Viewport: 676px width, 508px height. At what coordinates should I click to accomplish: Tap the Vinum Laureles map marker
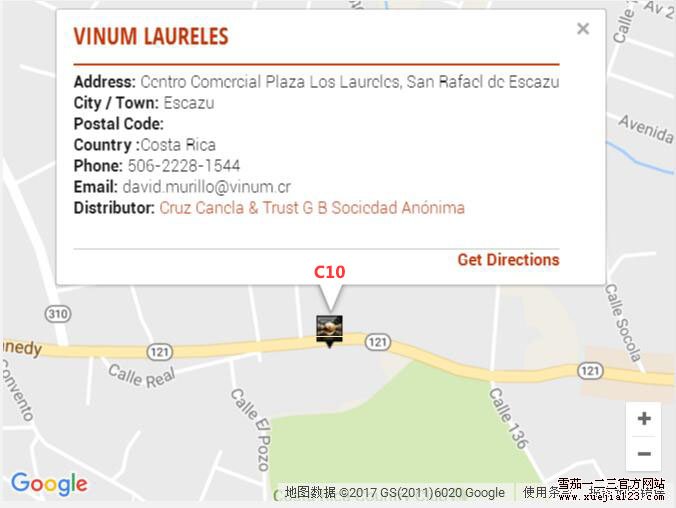point(329,329)
